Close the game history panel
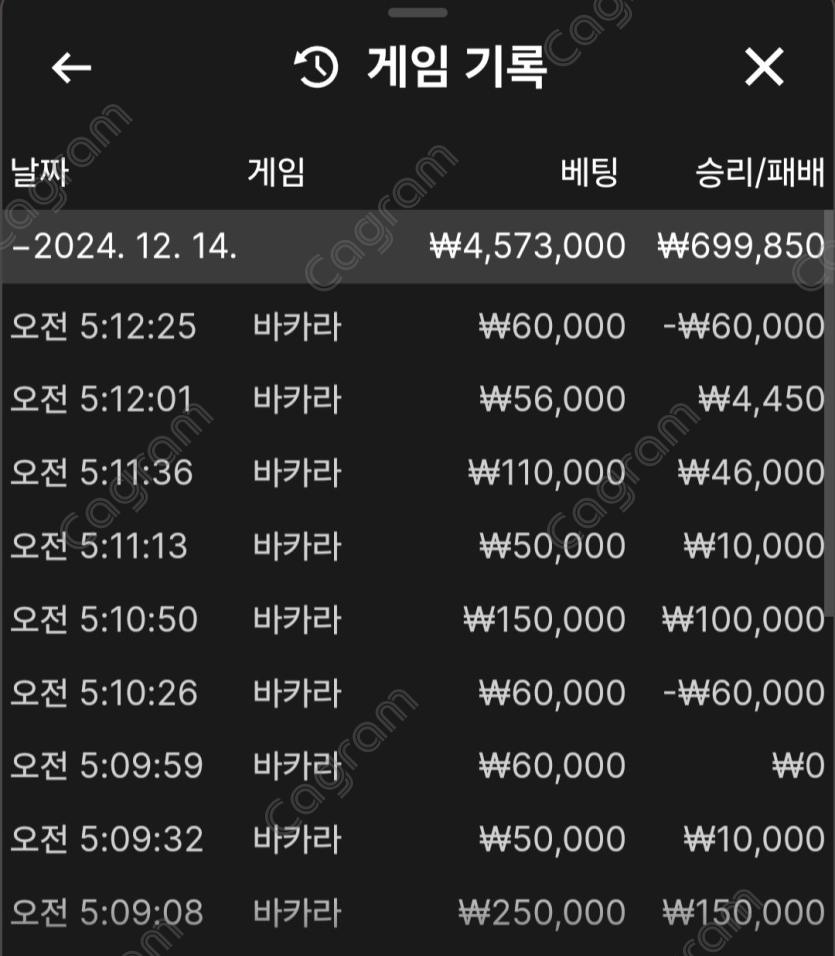This screenshot has width=835, height=956. tap(764, 68)
